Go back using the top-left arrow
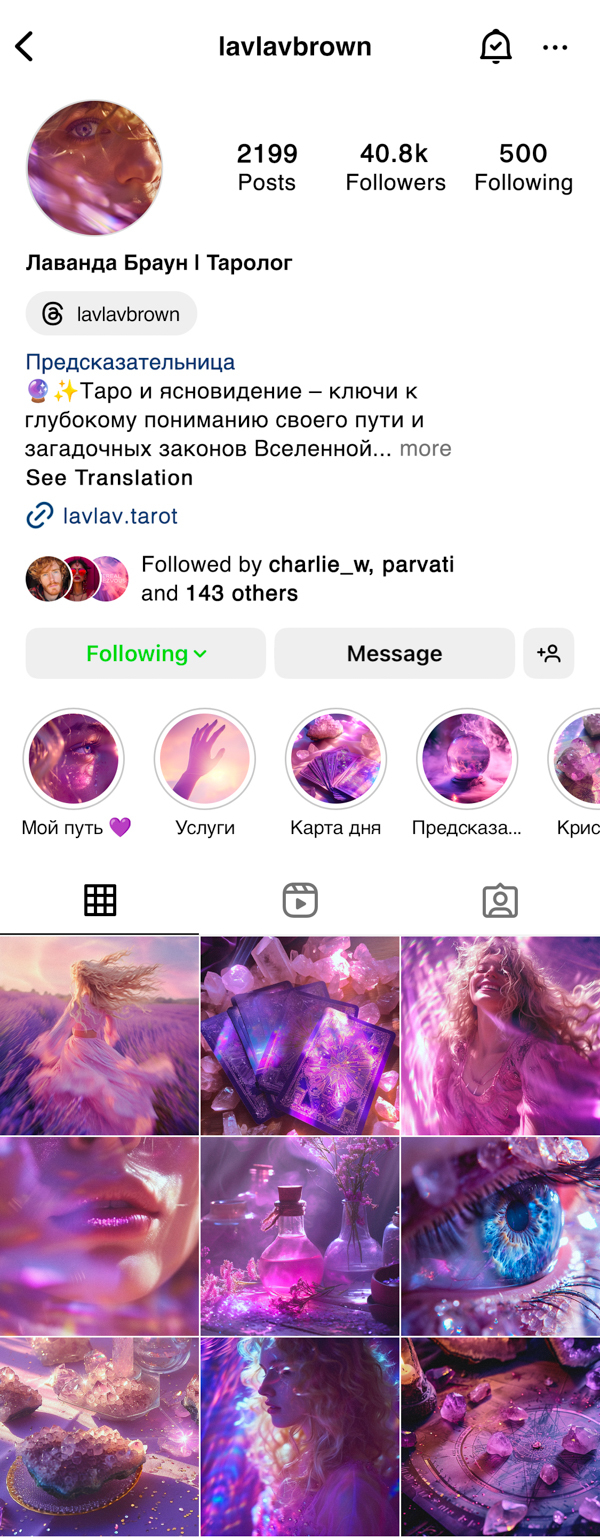This screenshot has width=600, height=1538. 25,46
